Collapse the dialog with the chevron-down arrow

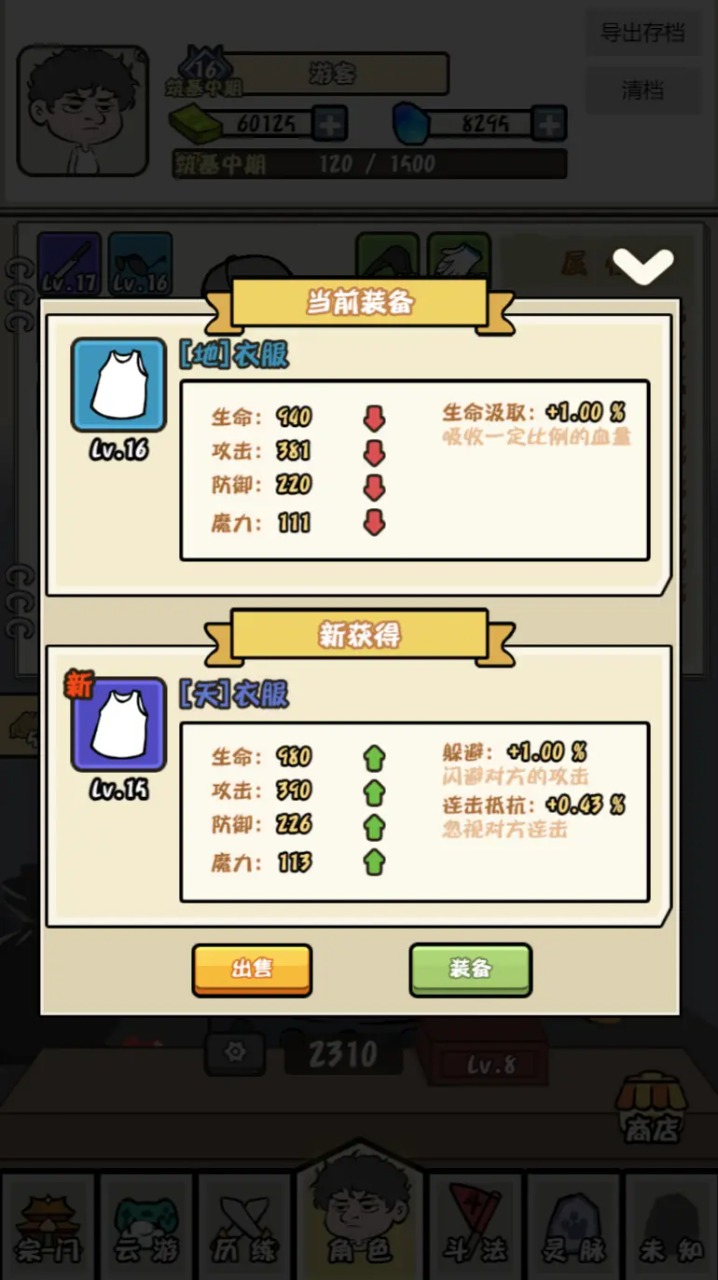coord(643,265)
